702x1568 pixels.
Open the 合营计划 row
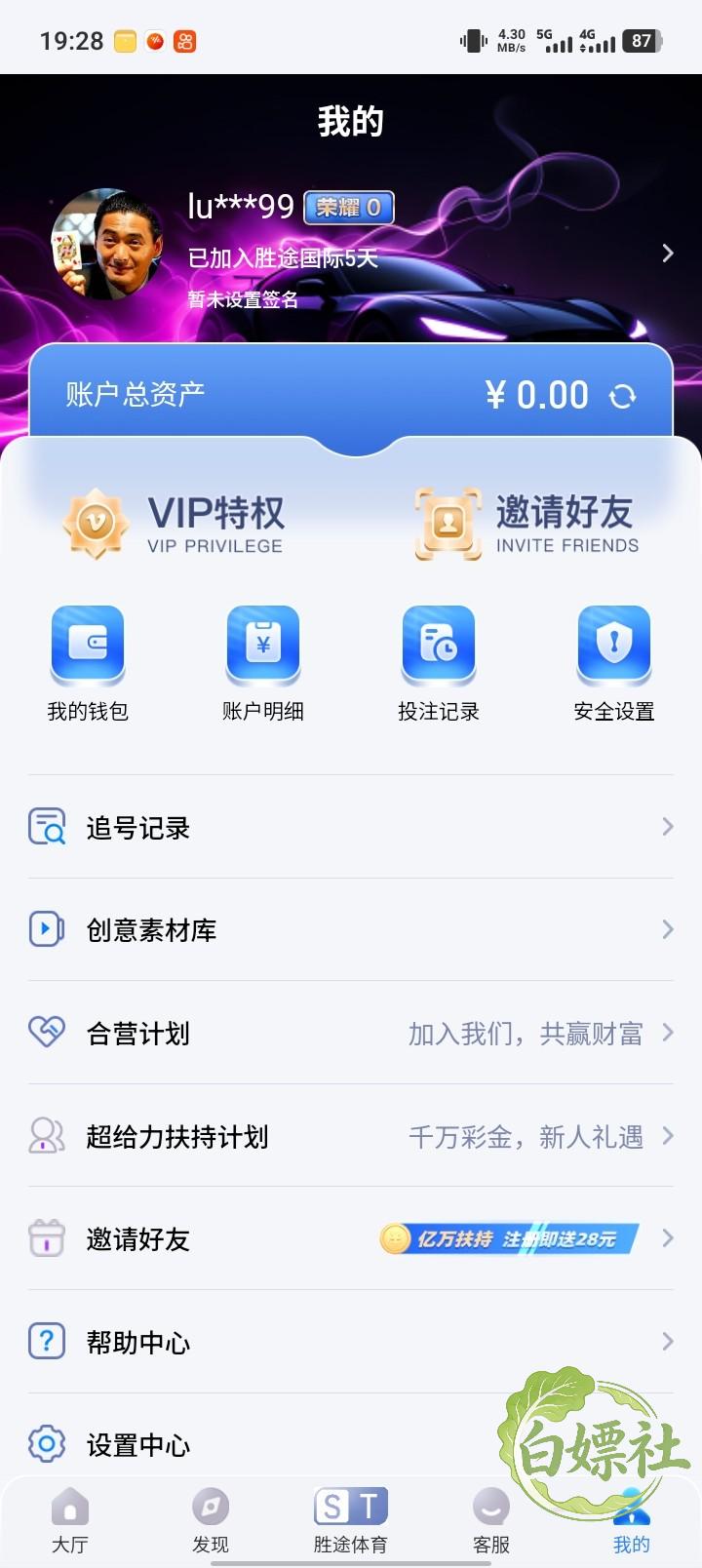(x=351, y=1033)
